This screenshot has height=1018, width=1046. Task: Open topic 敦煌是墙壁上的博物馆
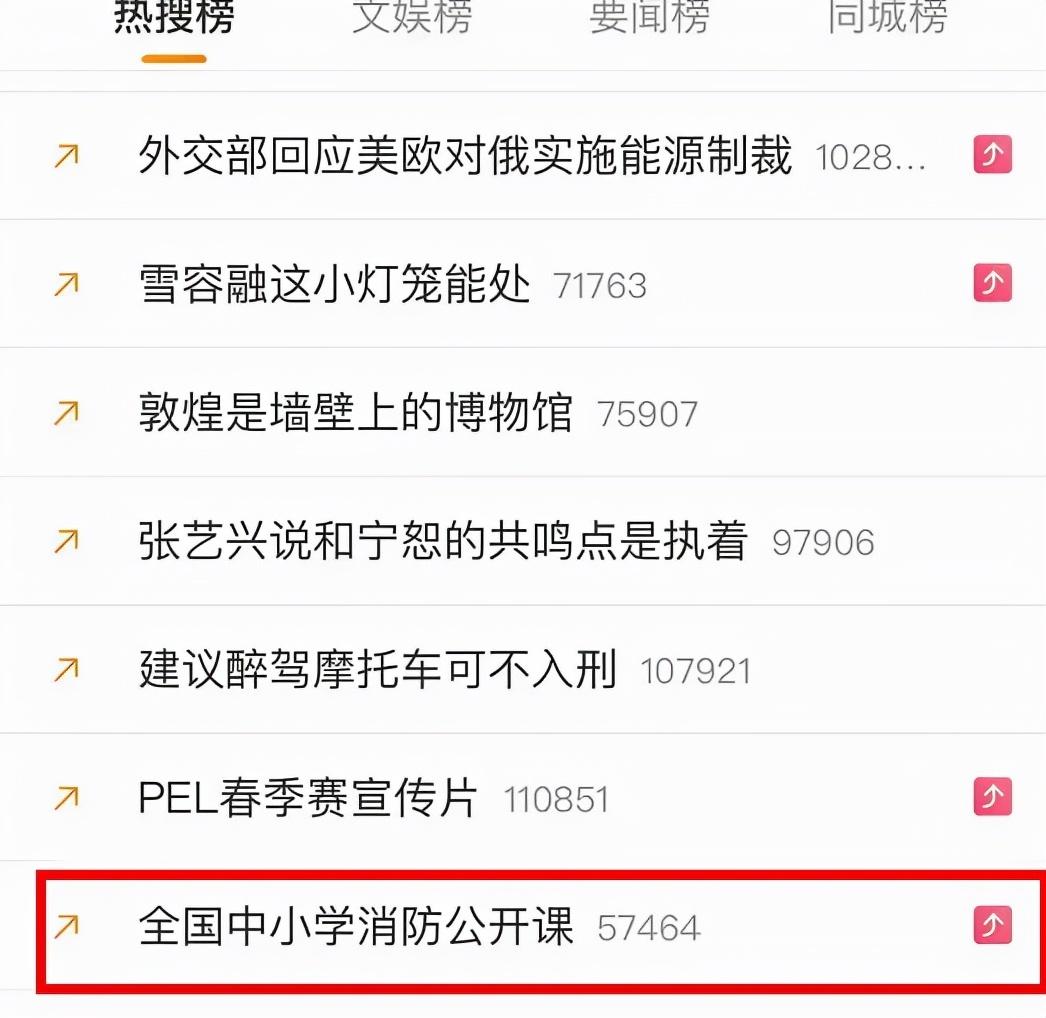point(355,414)
